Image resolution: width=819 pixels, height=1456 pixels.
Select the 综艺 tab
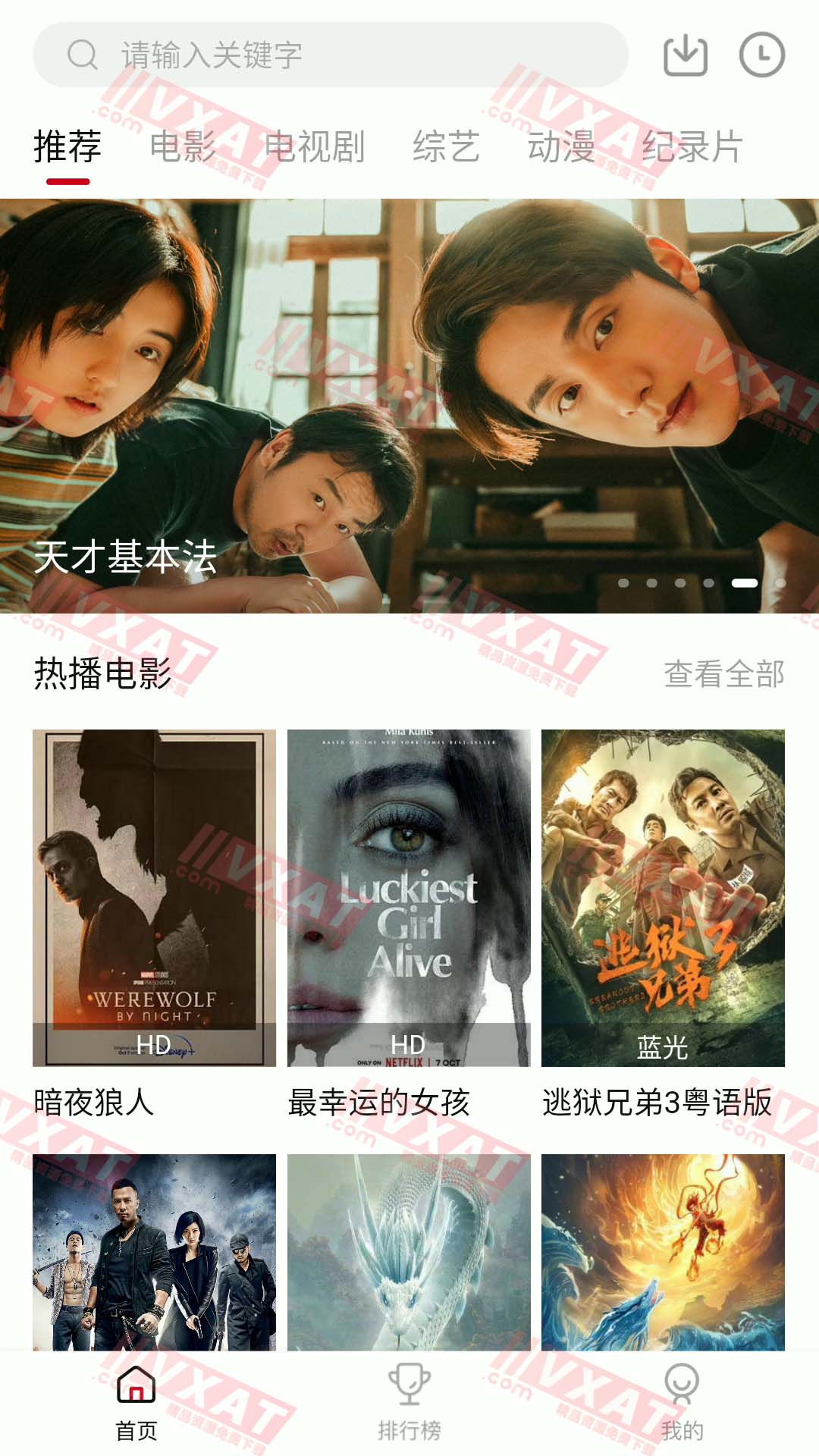pos(446,146)
